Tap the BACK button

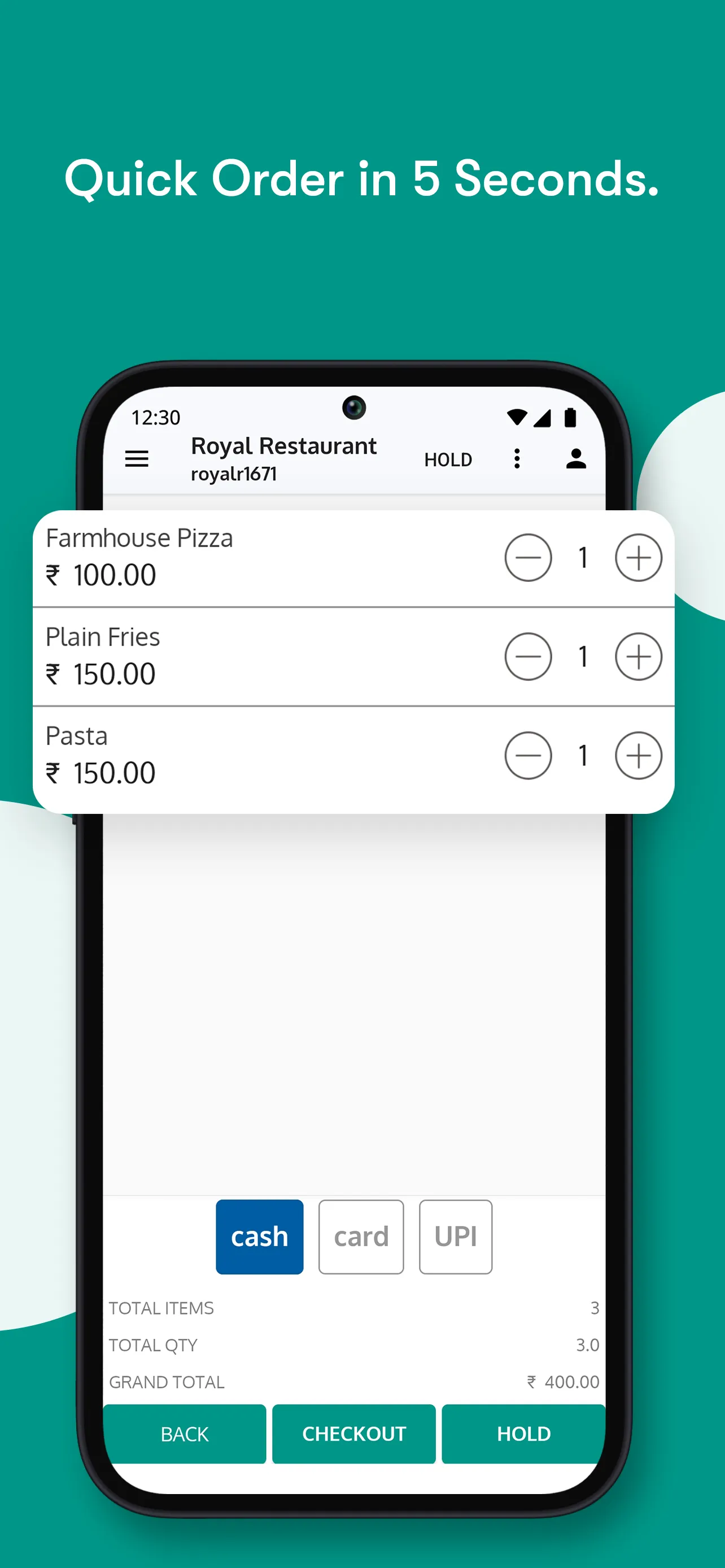pyautogui.click(x=184, y=1434)
